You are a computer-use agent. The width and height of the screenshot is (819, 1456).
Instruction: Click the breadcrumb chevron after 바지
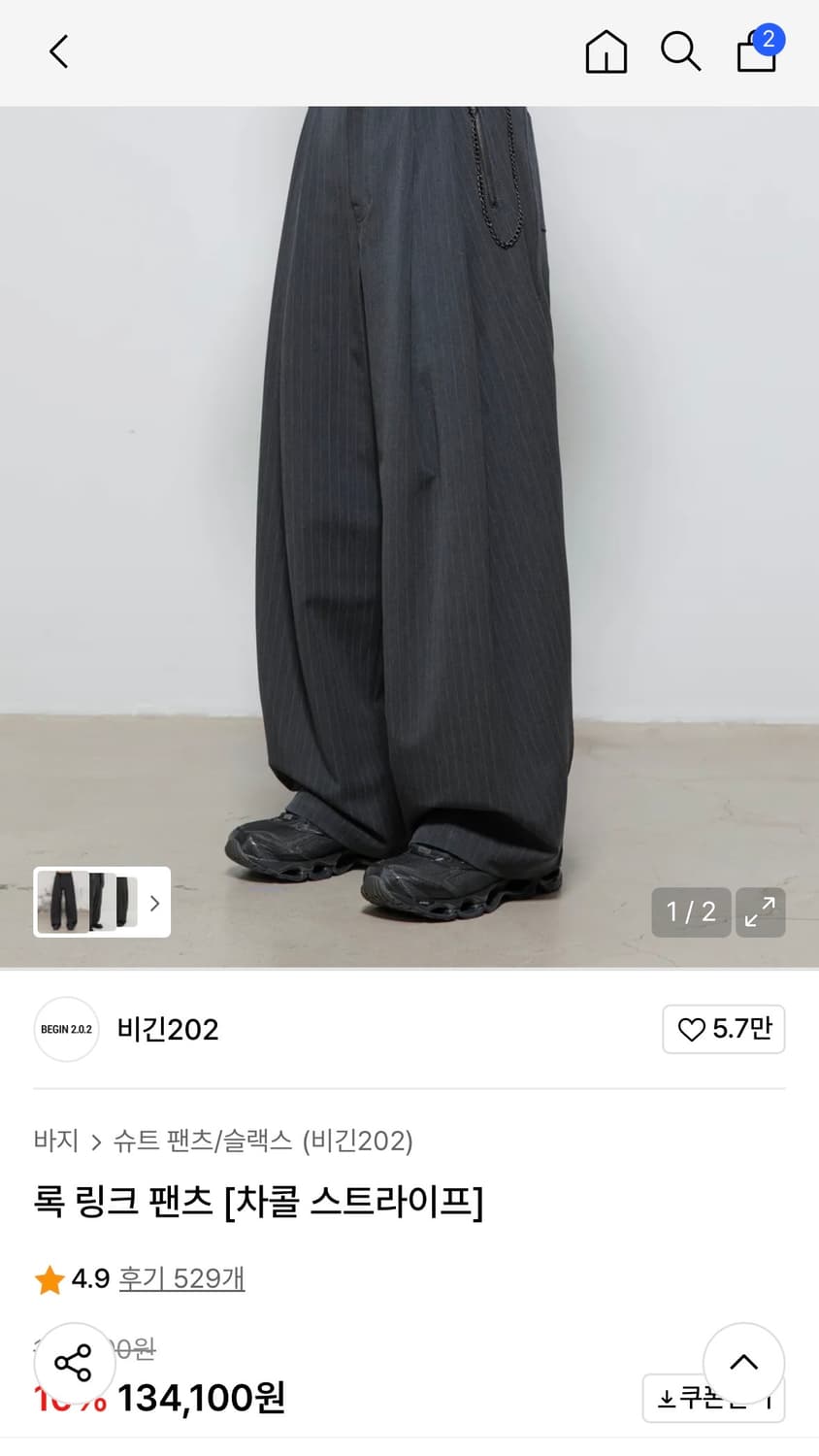(x=95, y=1142)
